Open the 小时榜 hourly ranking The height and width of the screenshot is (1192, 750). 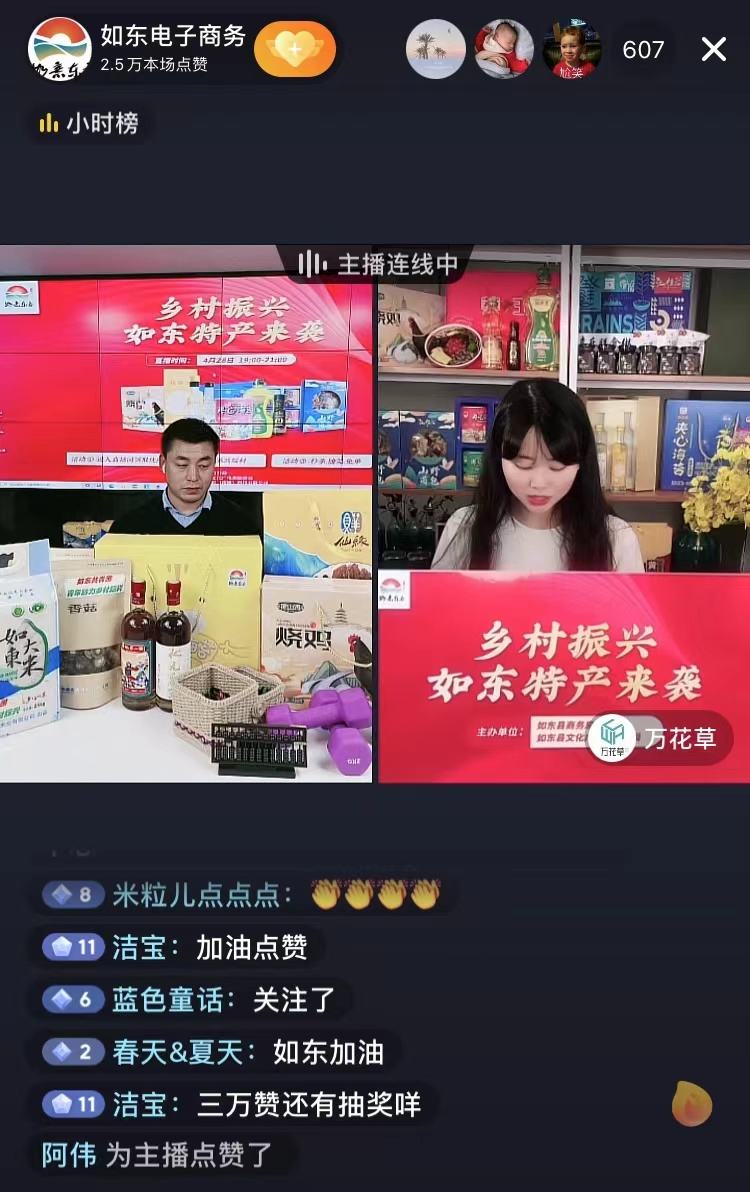tap(89, 124)
